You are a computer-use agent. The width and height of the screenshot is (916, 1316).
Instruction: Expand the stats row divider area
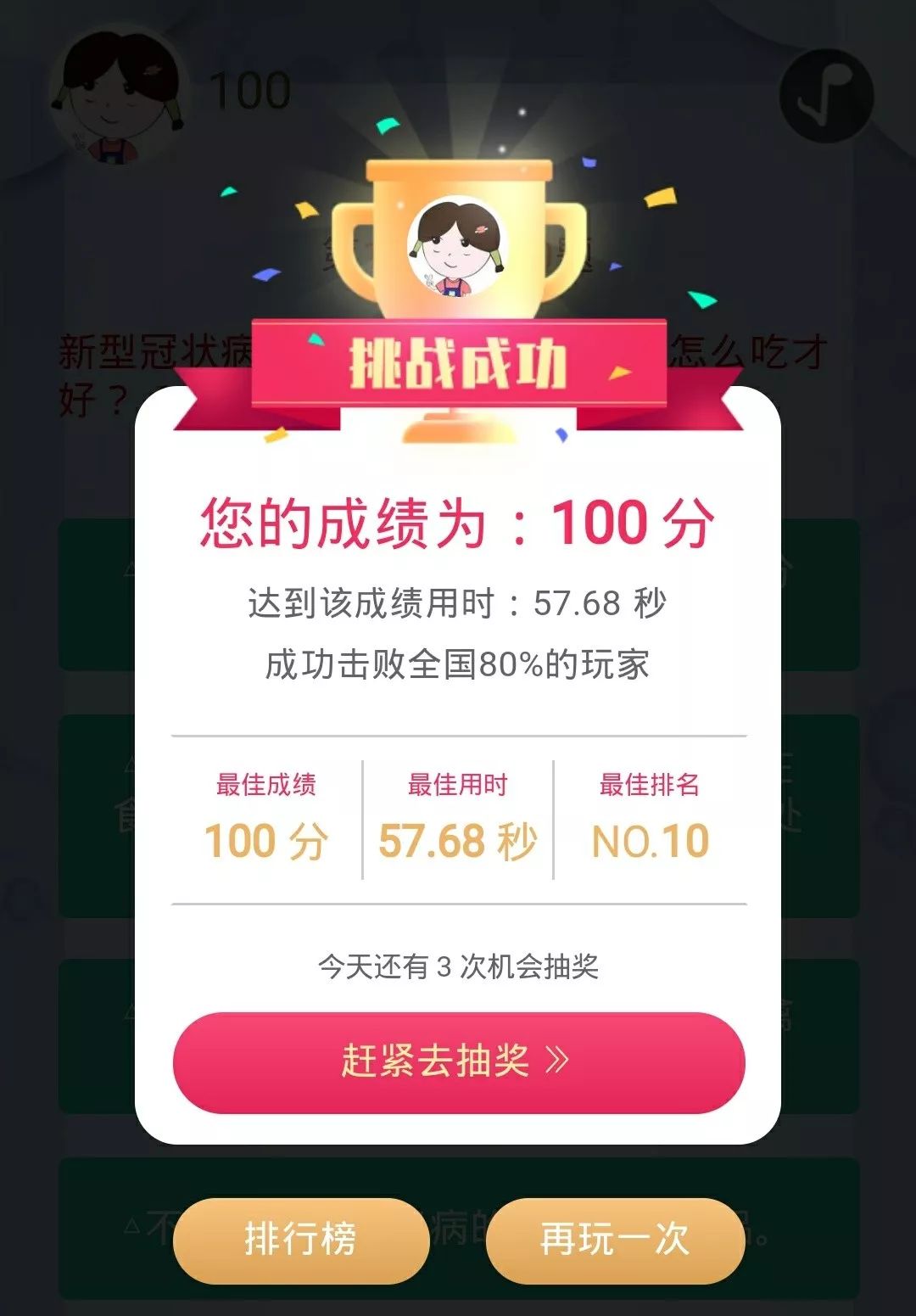[458, 735]
